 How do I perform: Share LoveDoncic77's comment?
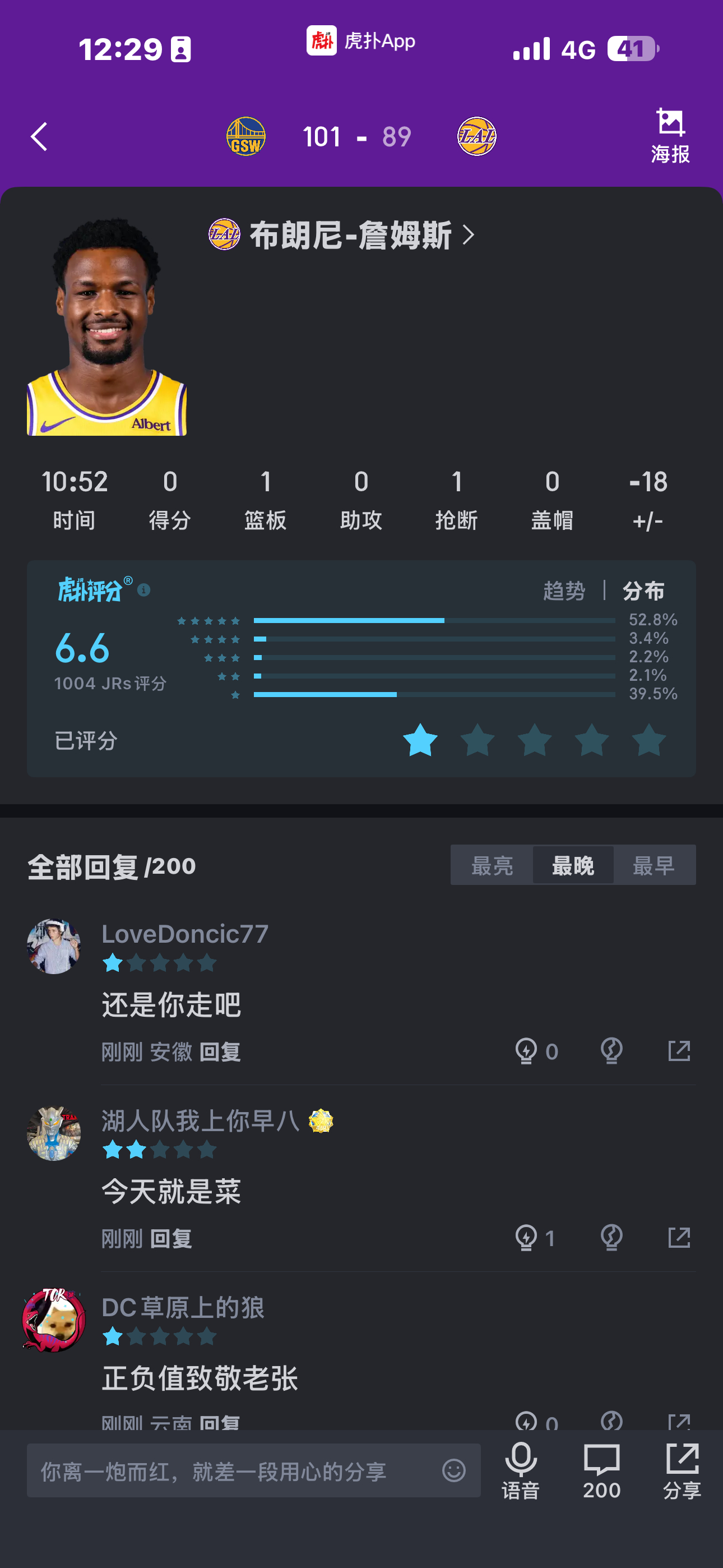point(679,1050)
